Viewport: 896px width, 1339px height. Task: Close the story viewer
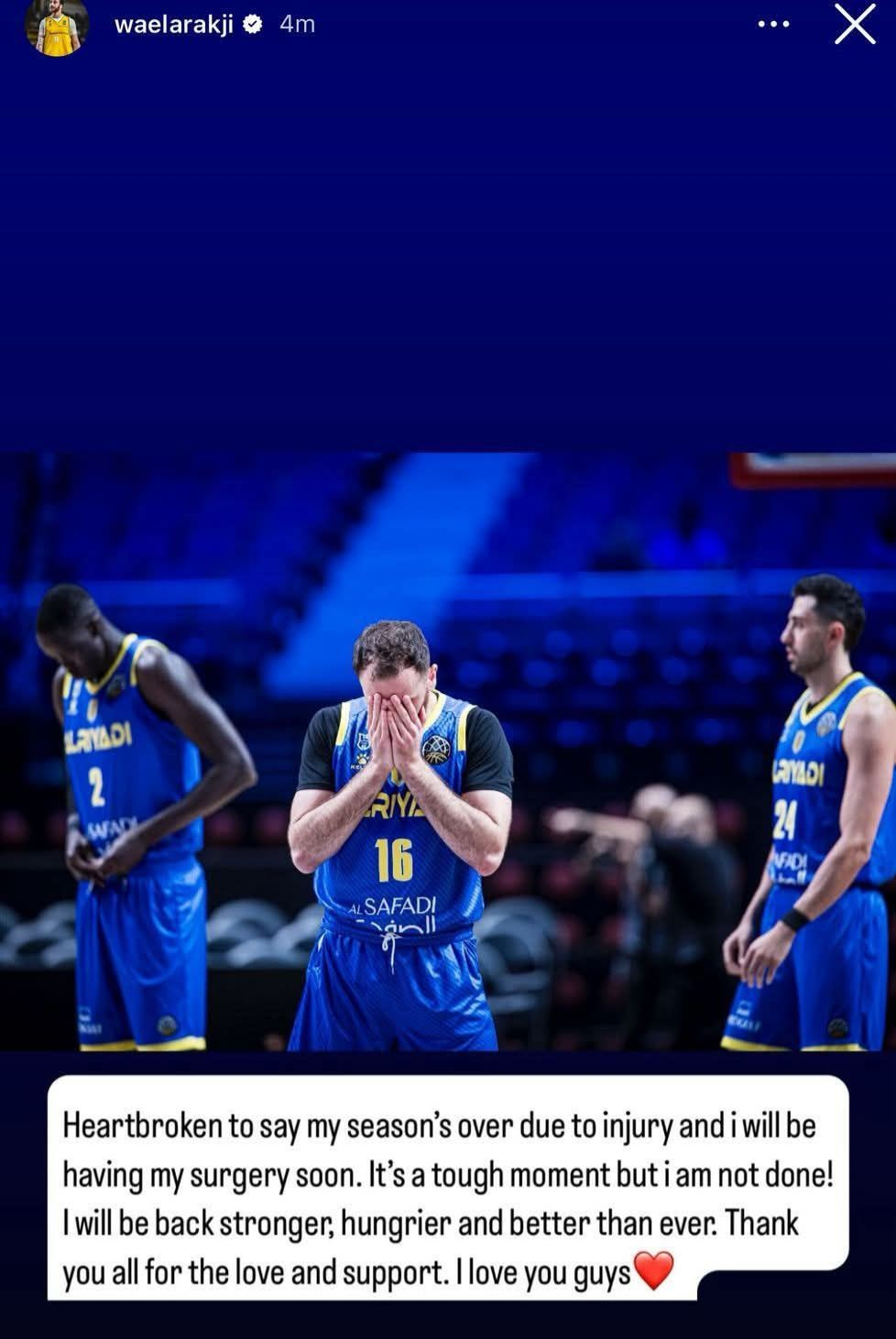click(x=855, y=25)
